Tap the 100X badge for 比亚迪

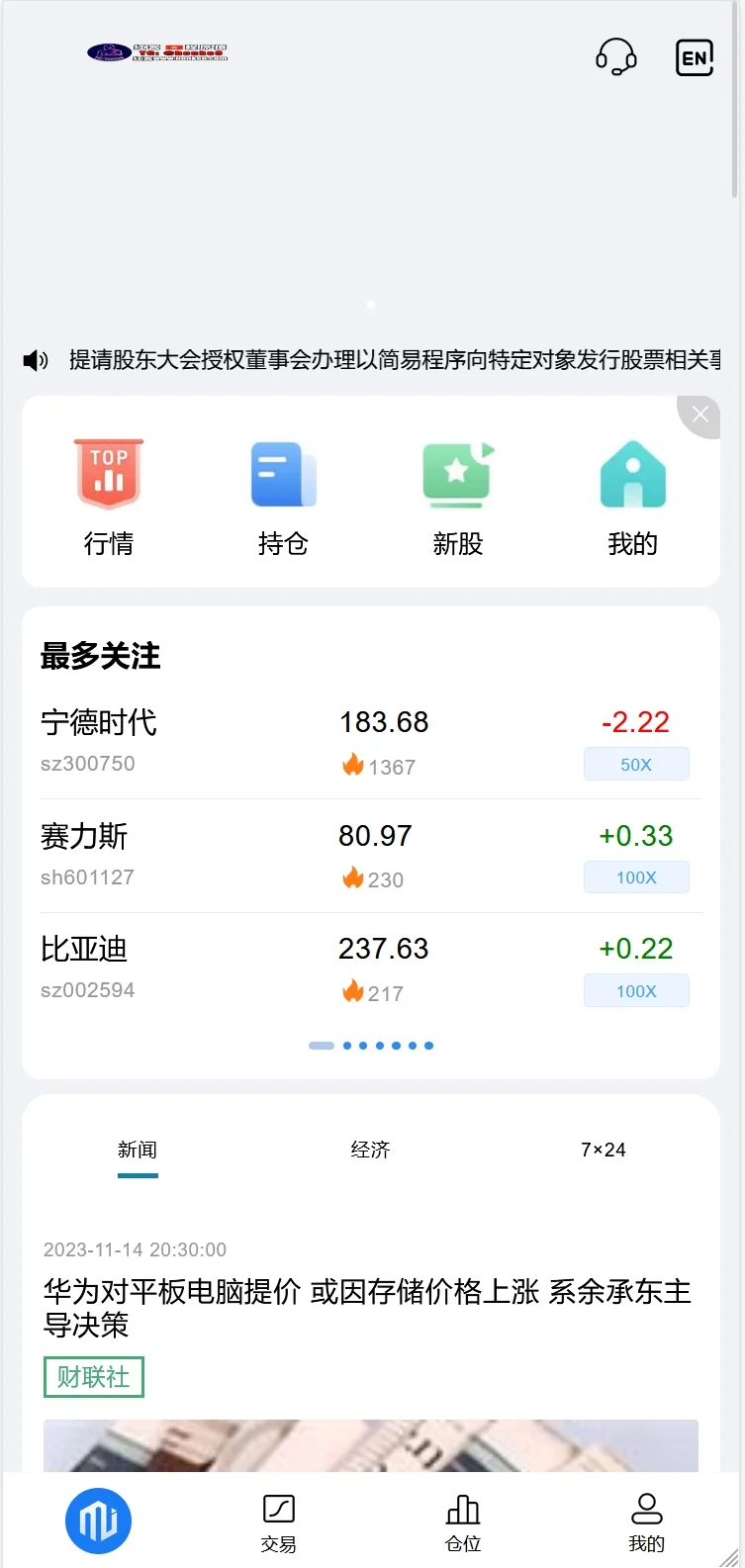pyautogui.click(x=636, y=991)
